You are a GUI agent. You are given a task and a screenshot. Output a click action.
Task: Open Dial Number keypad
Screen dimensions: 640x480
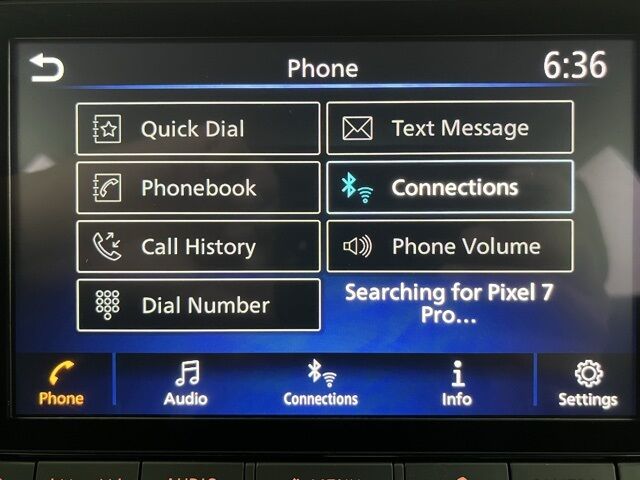(198, 305)
